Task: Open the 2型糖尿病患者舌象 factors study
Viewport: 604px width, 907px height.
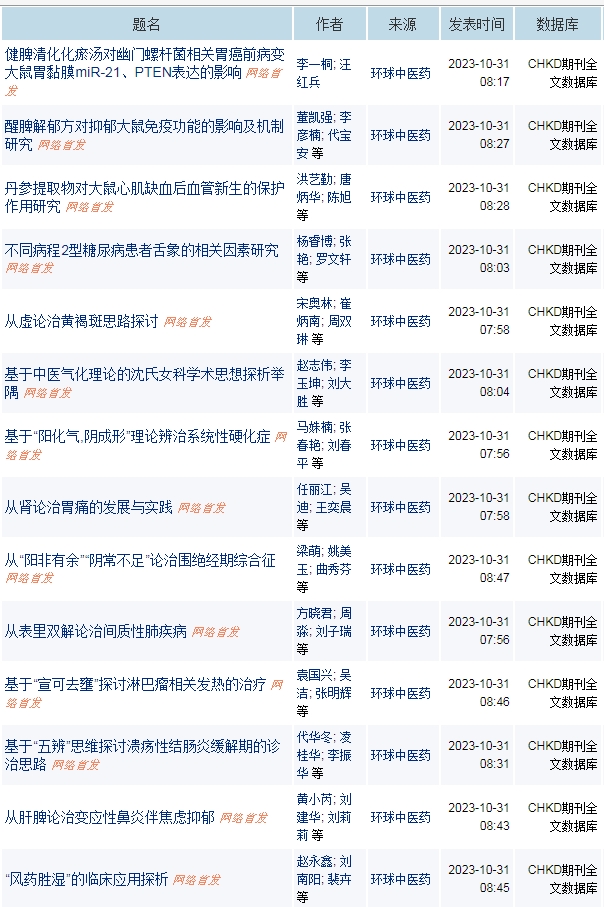Action: [142, 250]
